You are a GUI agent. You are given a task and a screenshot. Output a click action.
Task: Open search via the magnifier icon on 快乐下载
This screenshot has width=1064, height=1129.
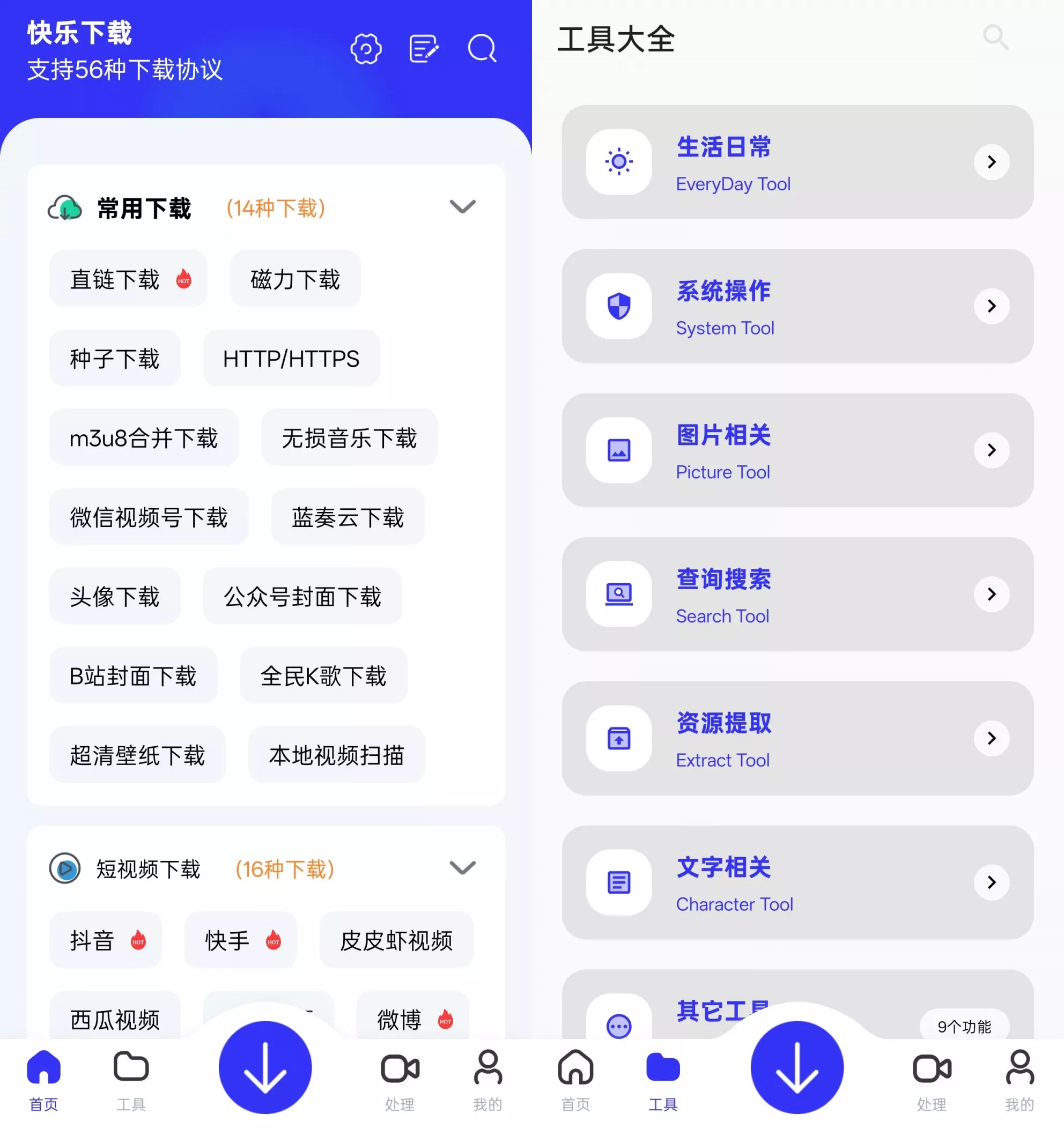482,48
